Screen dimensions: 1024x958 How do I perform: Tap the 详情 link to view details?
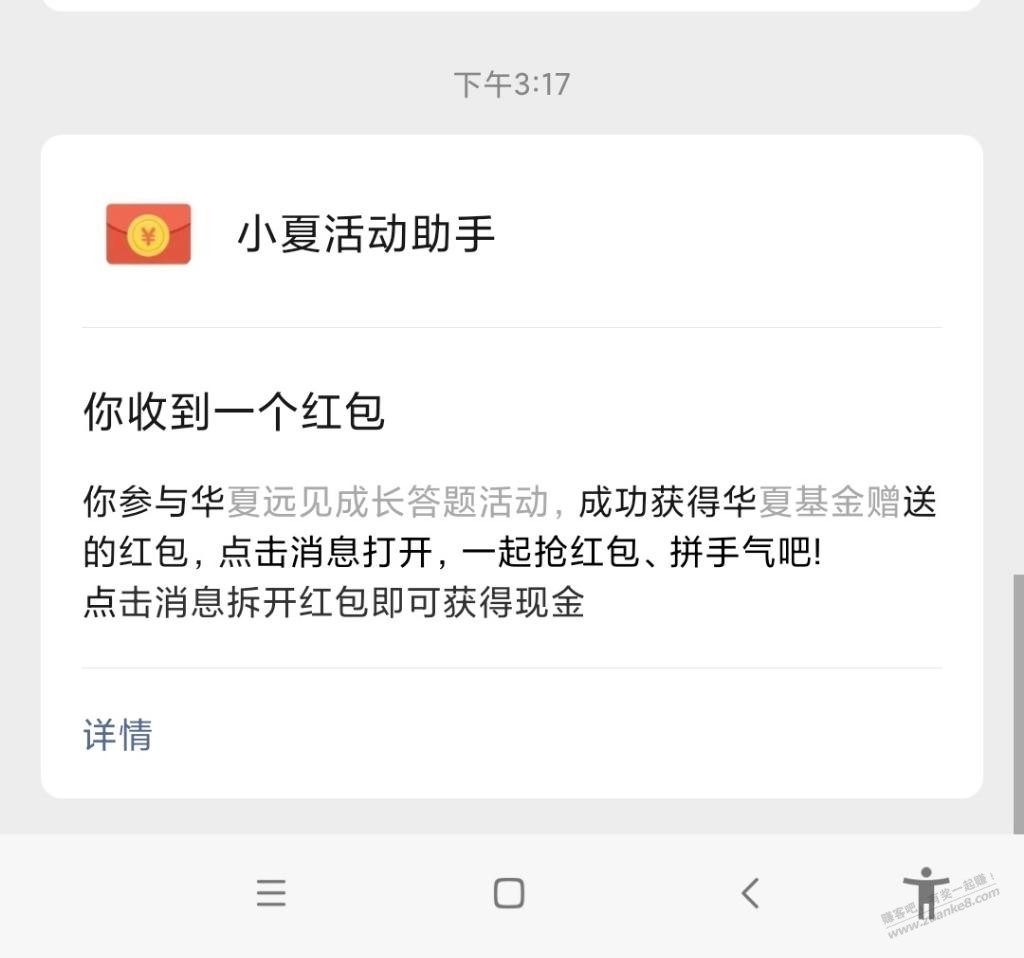pyautogui.click(x=118, y=734)
